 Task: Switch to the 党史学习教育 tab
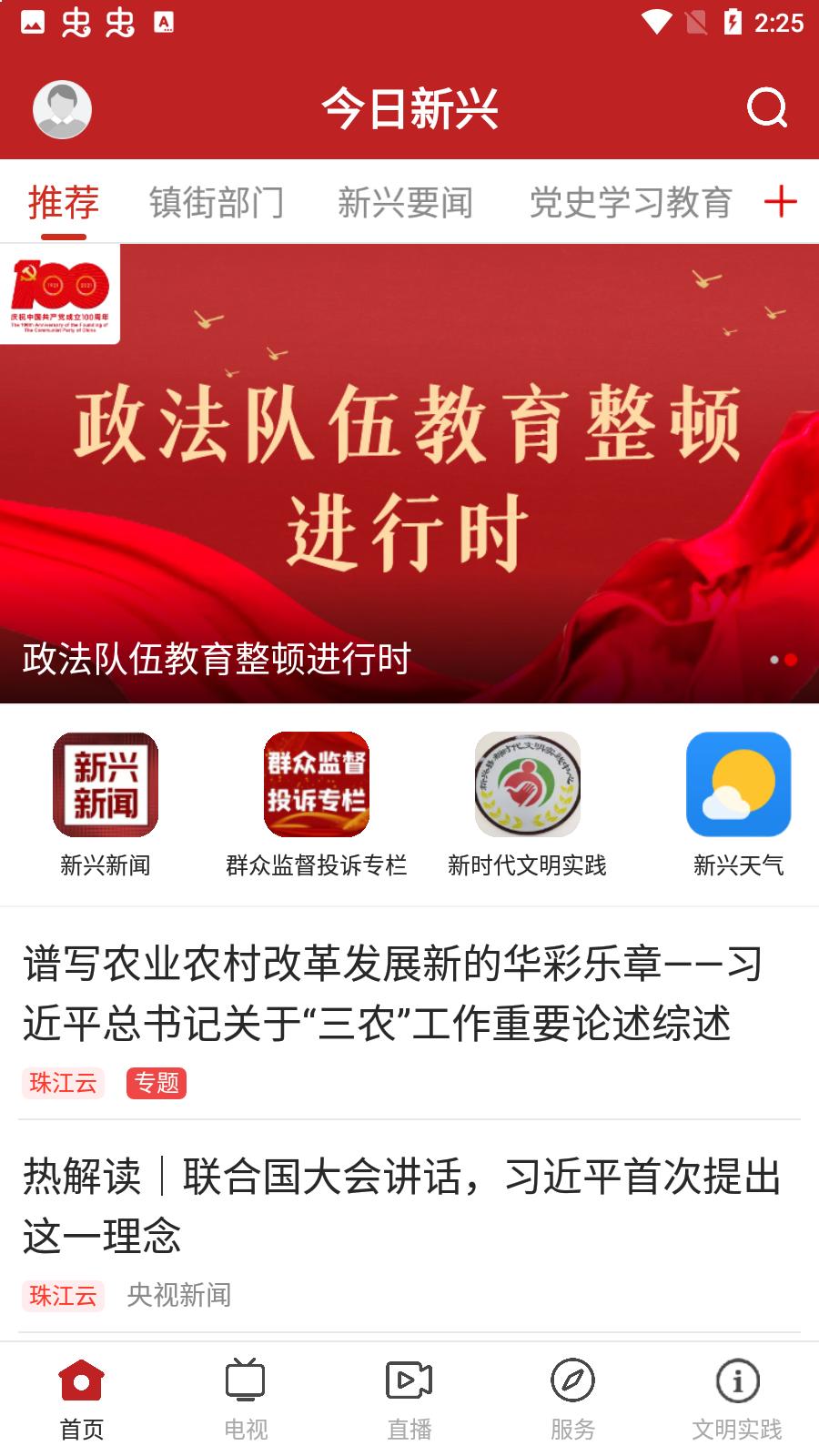(631, 202)
